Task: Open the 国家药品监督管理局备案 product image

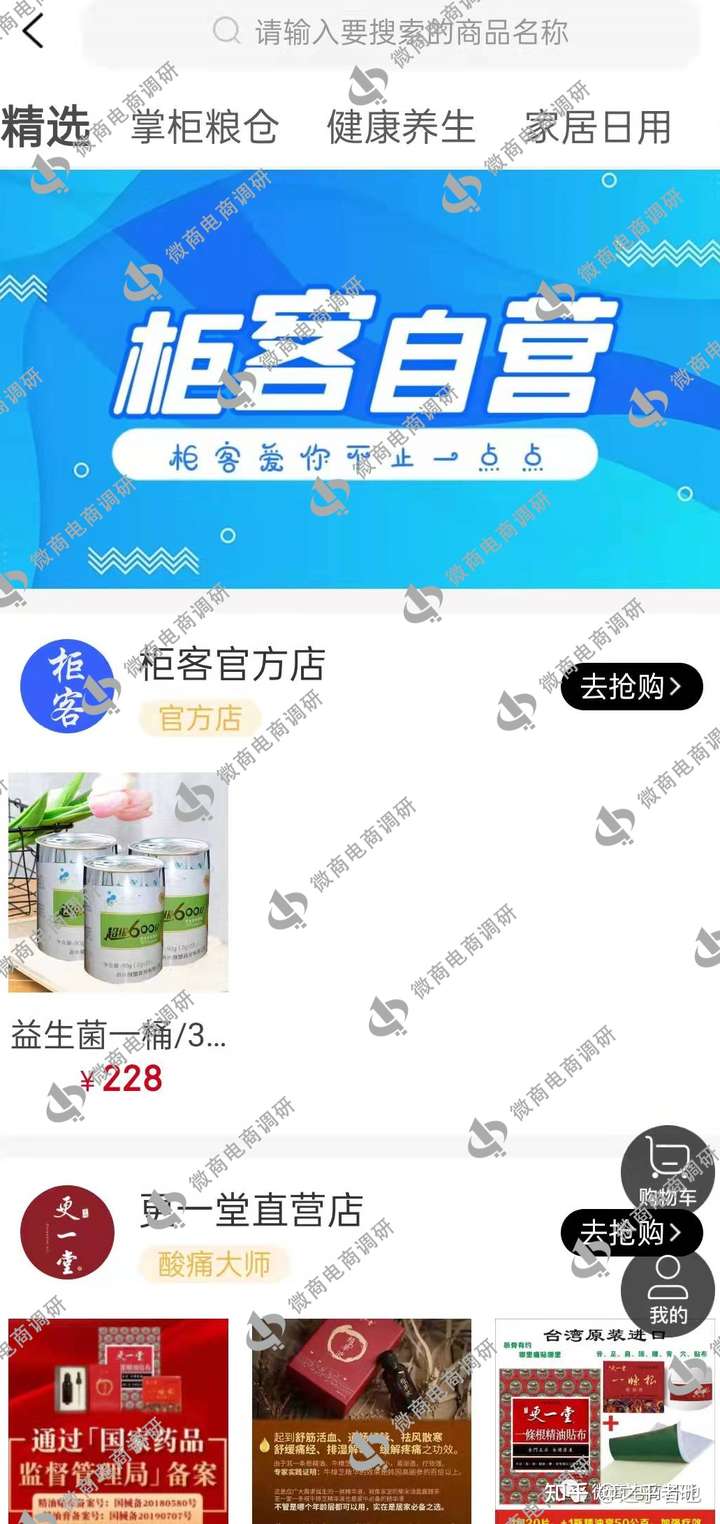Action: (x=118, y=1420)
